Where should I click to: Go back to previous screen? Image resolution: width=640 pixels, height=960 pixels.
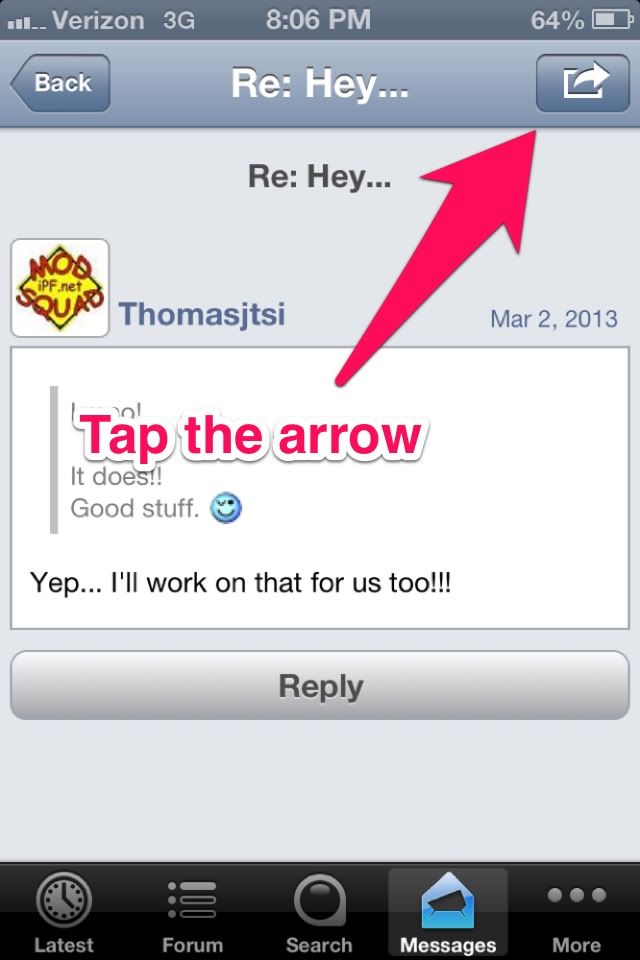60,83
